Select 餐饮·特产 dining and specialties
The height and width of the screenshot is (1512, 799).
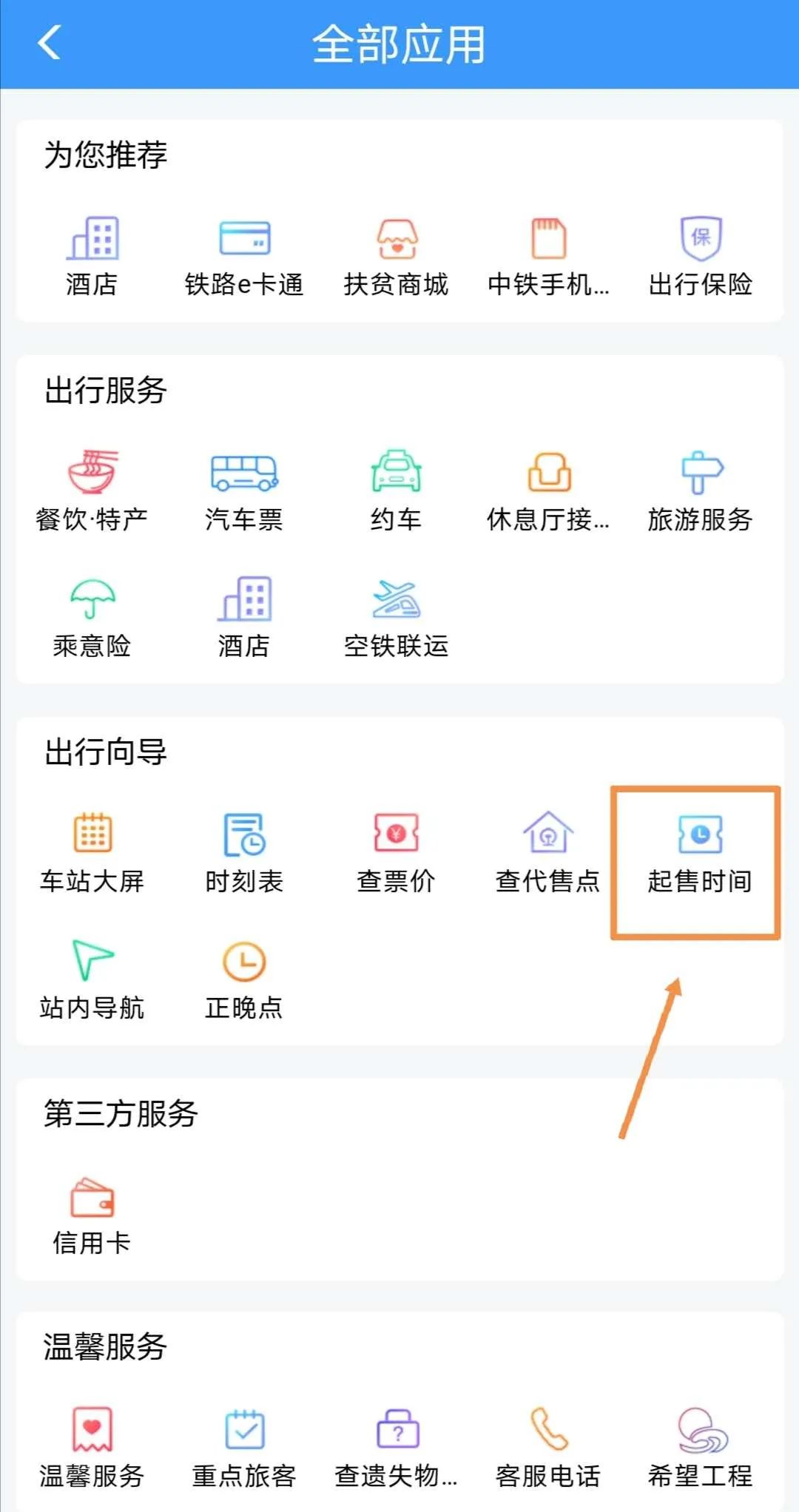click(92, 488)
